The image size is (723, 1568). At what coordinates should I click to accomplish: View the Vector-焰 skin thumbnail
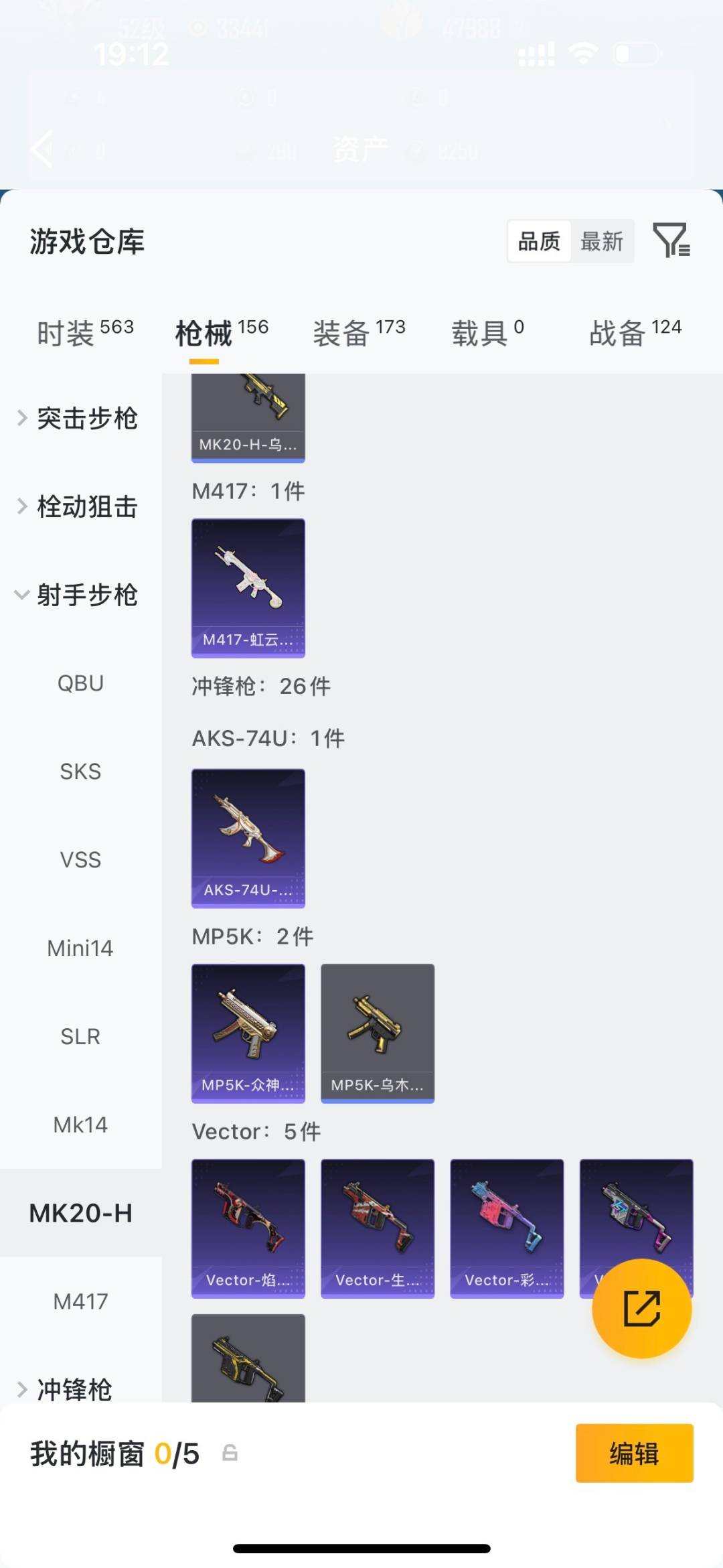248,1228
